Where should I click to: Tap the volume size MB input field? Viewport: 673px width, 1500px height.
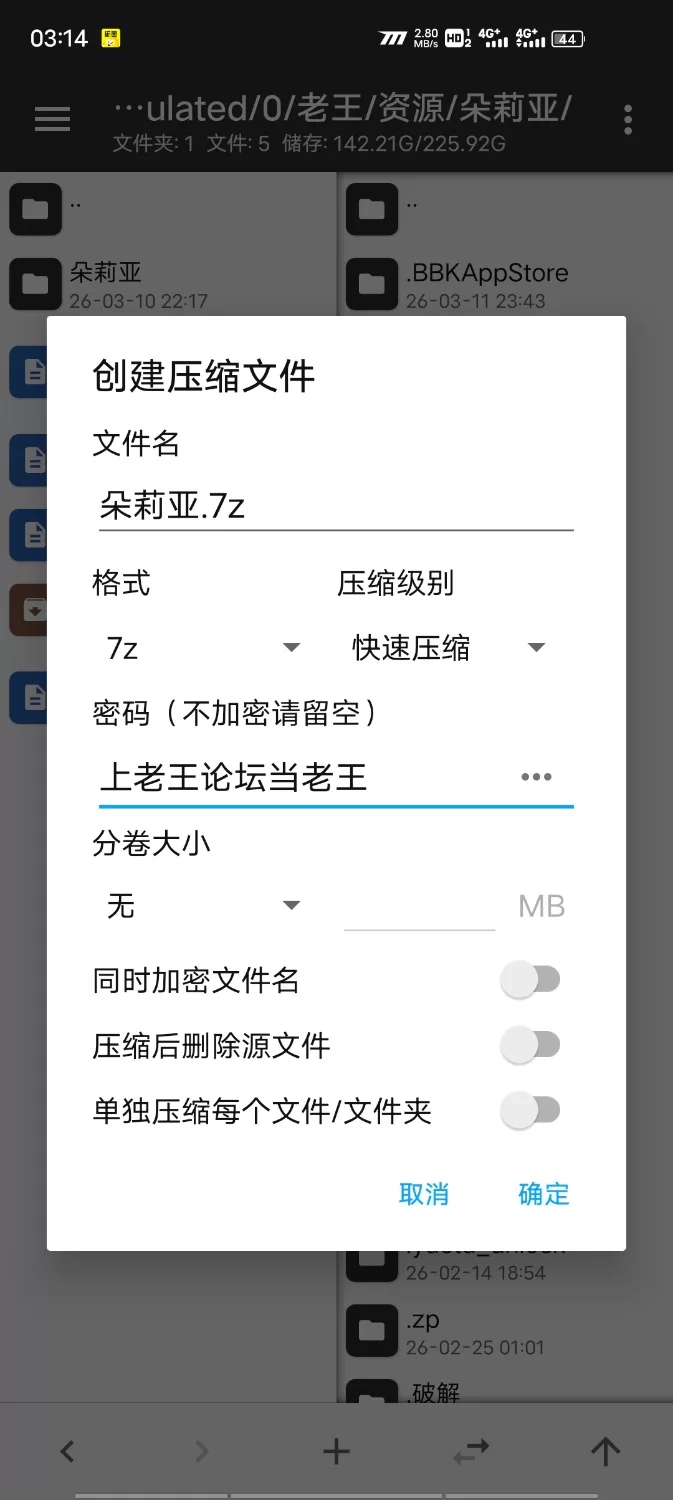point(419,906)
